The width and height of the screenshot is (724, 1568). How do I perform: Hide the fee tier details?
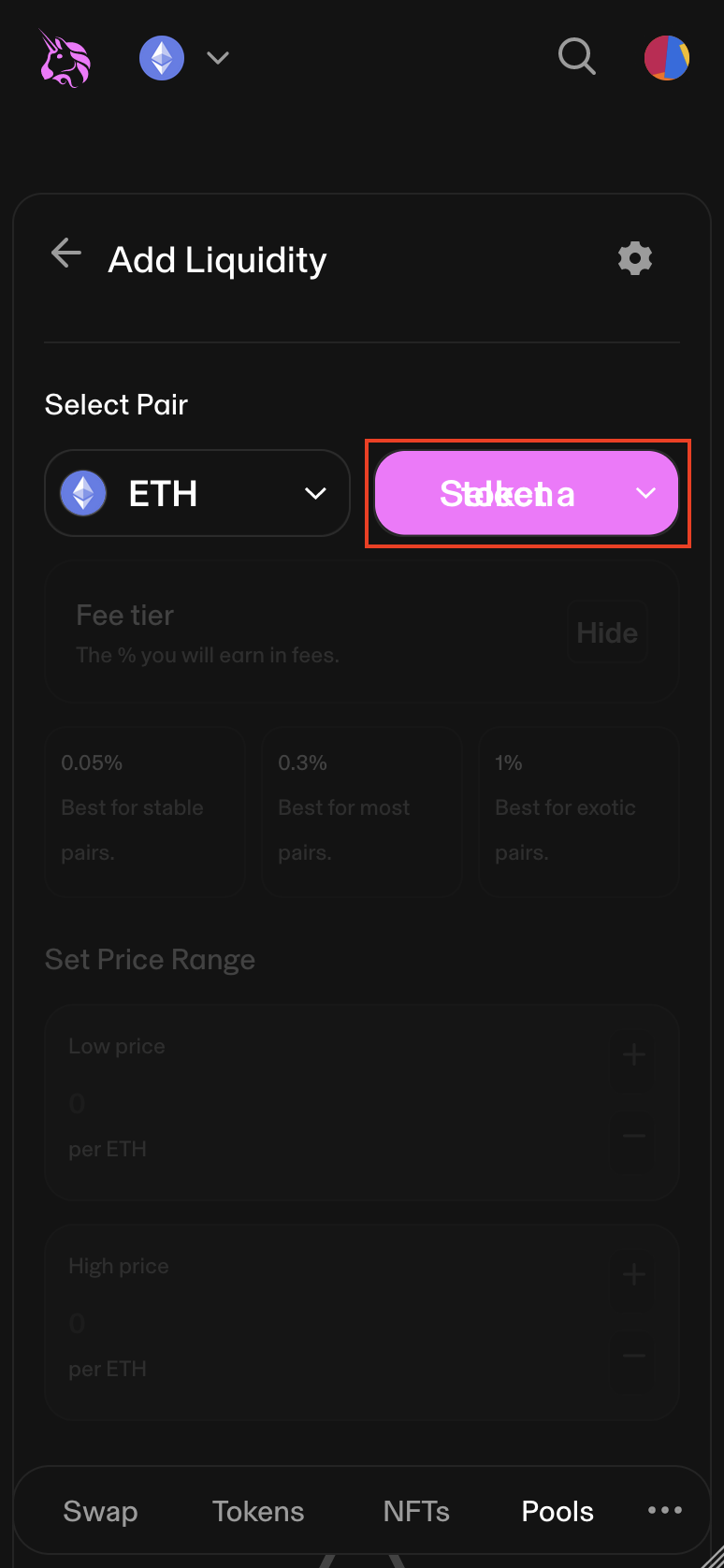click(x=606, y=632)
